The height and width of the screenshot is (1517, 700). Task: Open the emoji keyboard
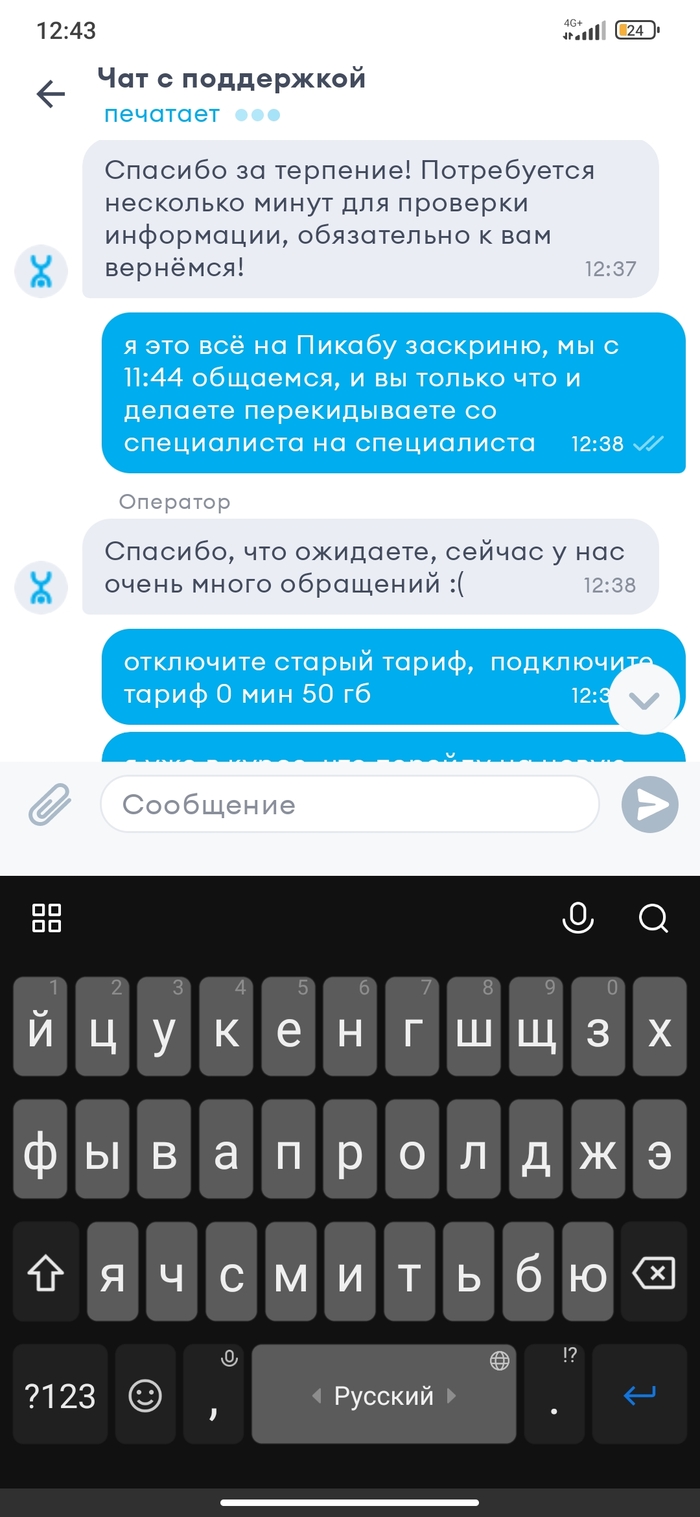(146, 1396)
